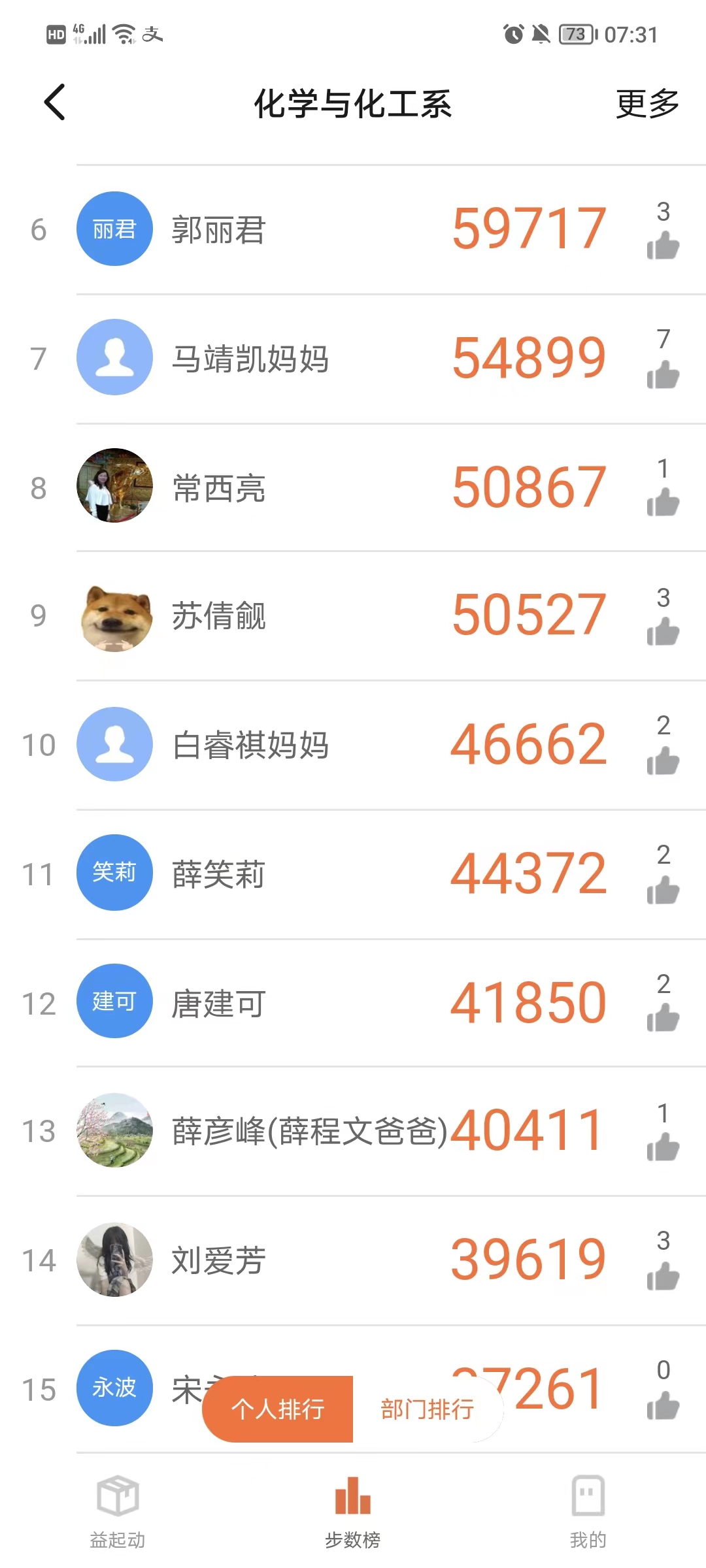Select the 步数榜 tab
This screenshot has height=1568, width=706.
pos(352,1511)
